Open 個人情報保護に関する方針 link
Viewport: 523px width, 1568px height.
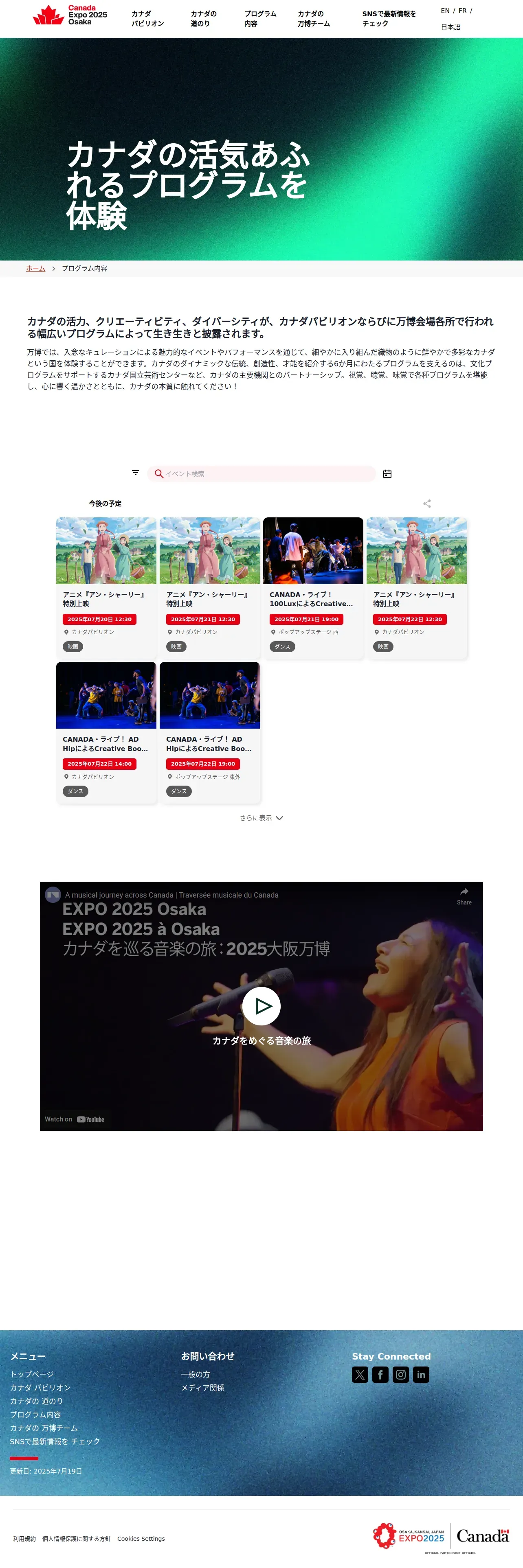click(76, 1539)
